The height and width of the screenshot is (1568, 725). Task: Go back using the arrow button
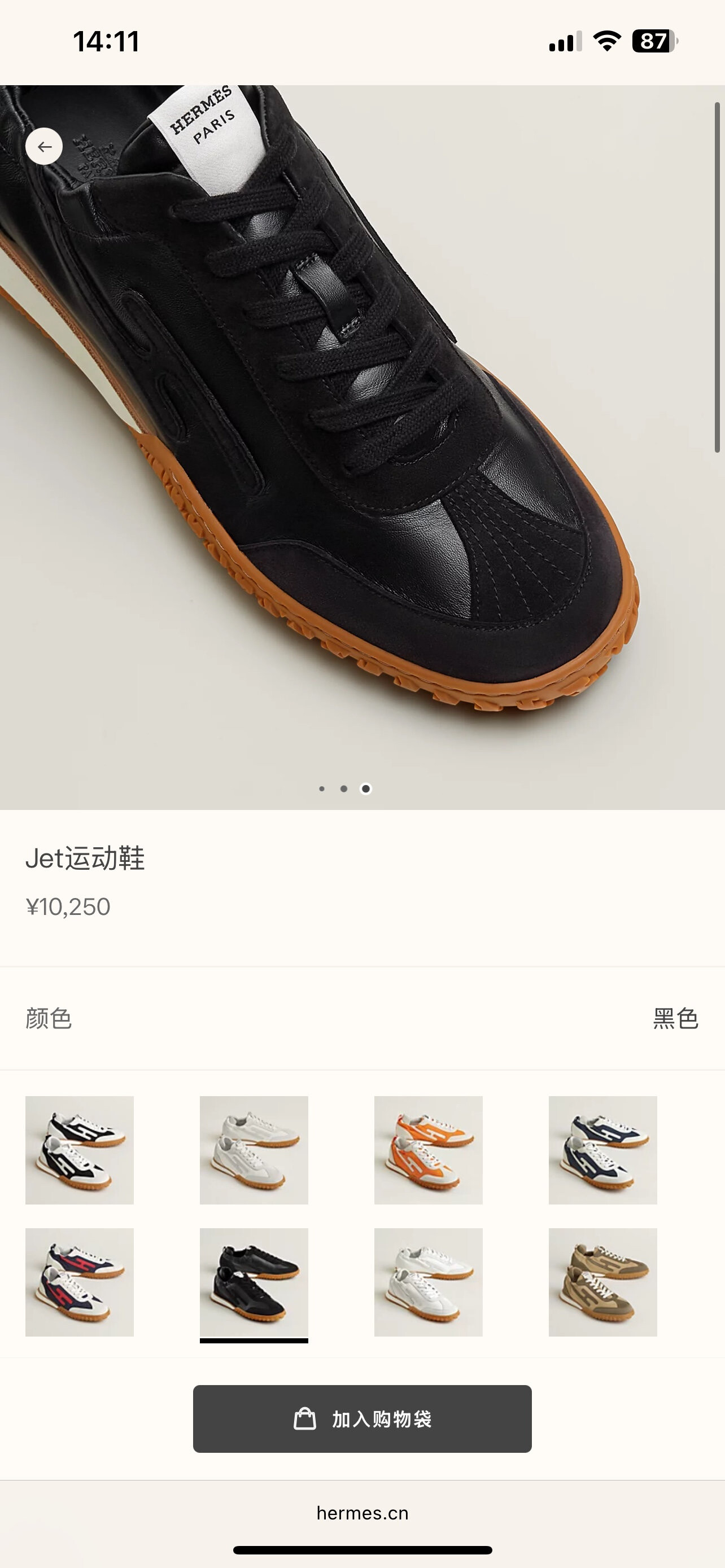[44, 146]
